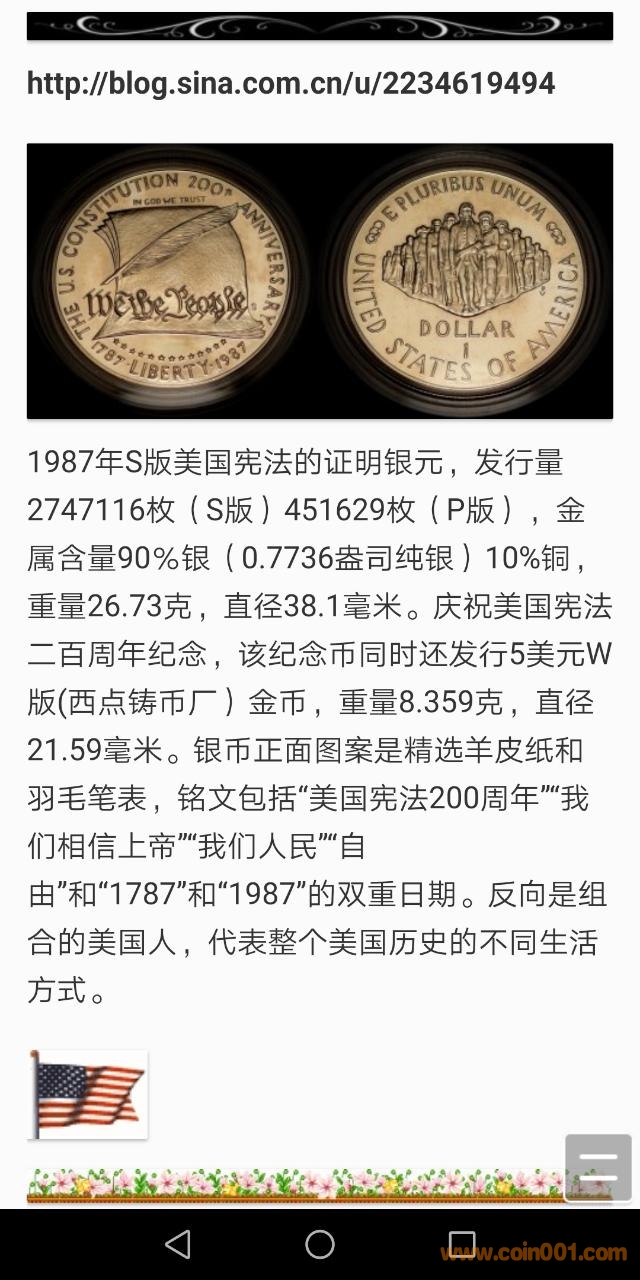Open the floating menu button
Screen dimensions: 640x1280
(598, 1167)
